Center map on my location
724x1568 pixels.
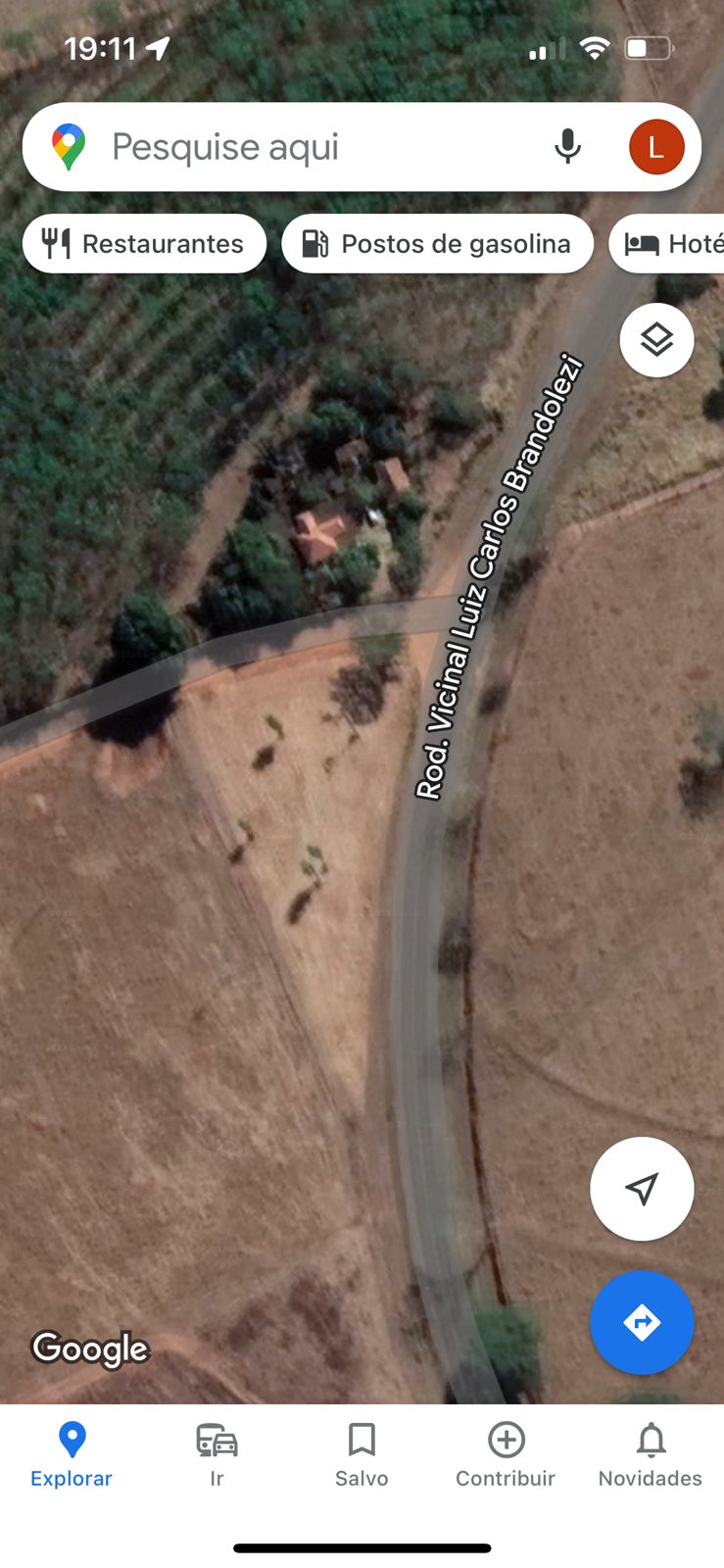click(642, 1189)
